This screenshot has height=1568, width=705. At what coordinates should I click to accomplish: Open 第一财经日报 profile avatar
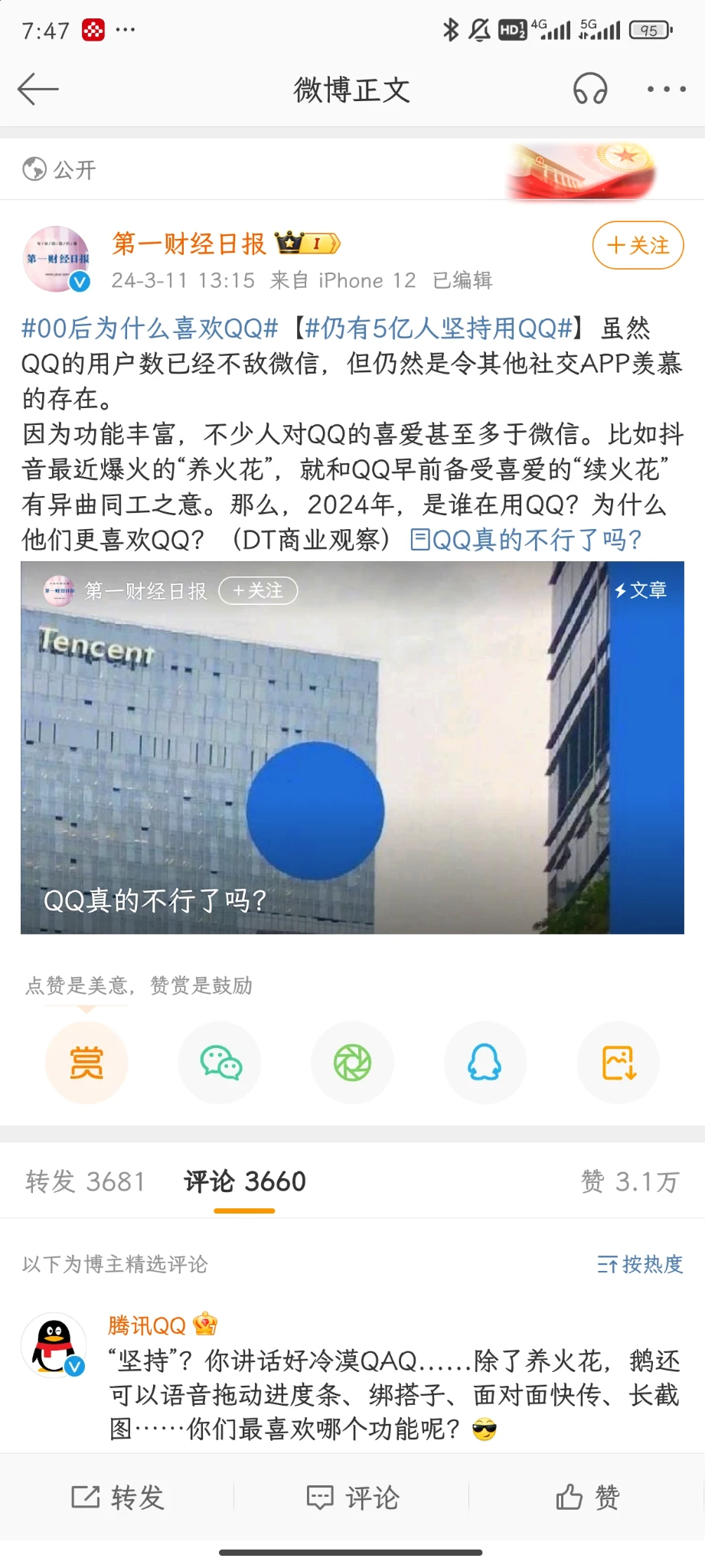[x=57, y=260]
